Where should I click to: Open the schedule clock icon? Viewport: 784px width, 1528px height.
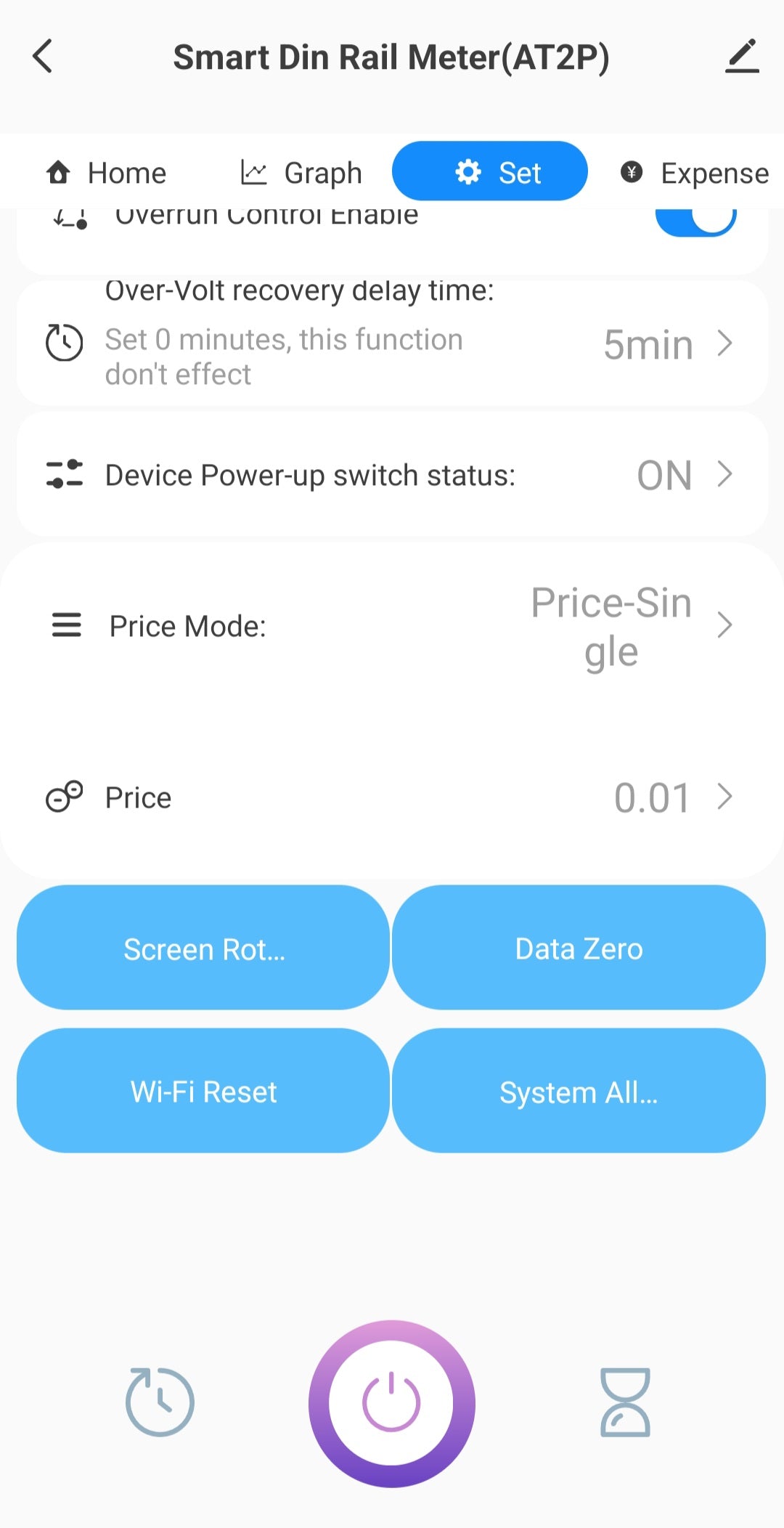tap(160, 1402)
